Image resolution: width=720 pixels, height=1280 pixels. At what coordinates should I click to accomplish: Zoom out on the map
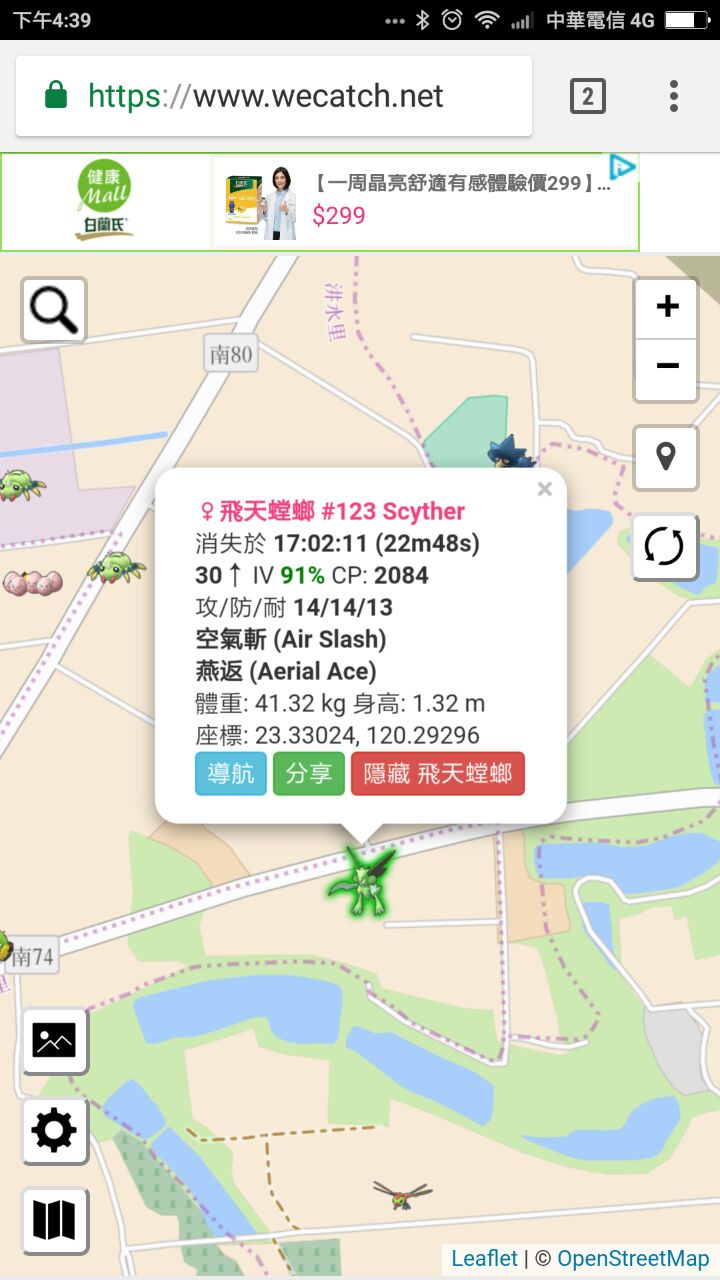click(x=667, y=366)
